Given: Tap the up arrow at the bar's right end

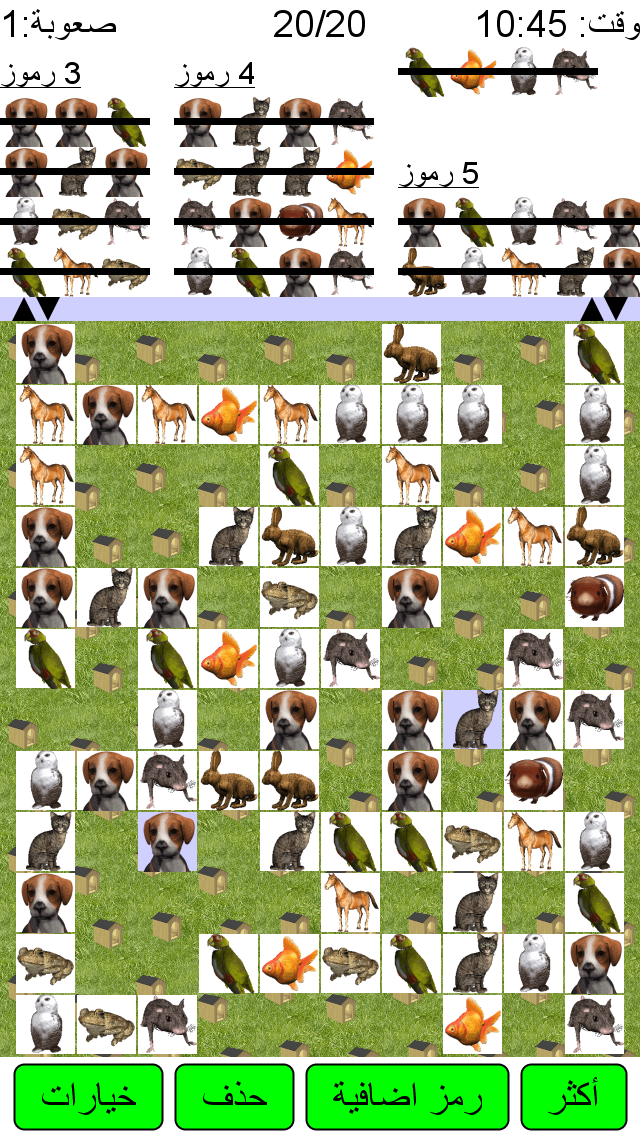Looking at the screenshot, I should point(591,309).
